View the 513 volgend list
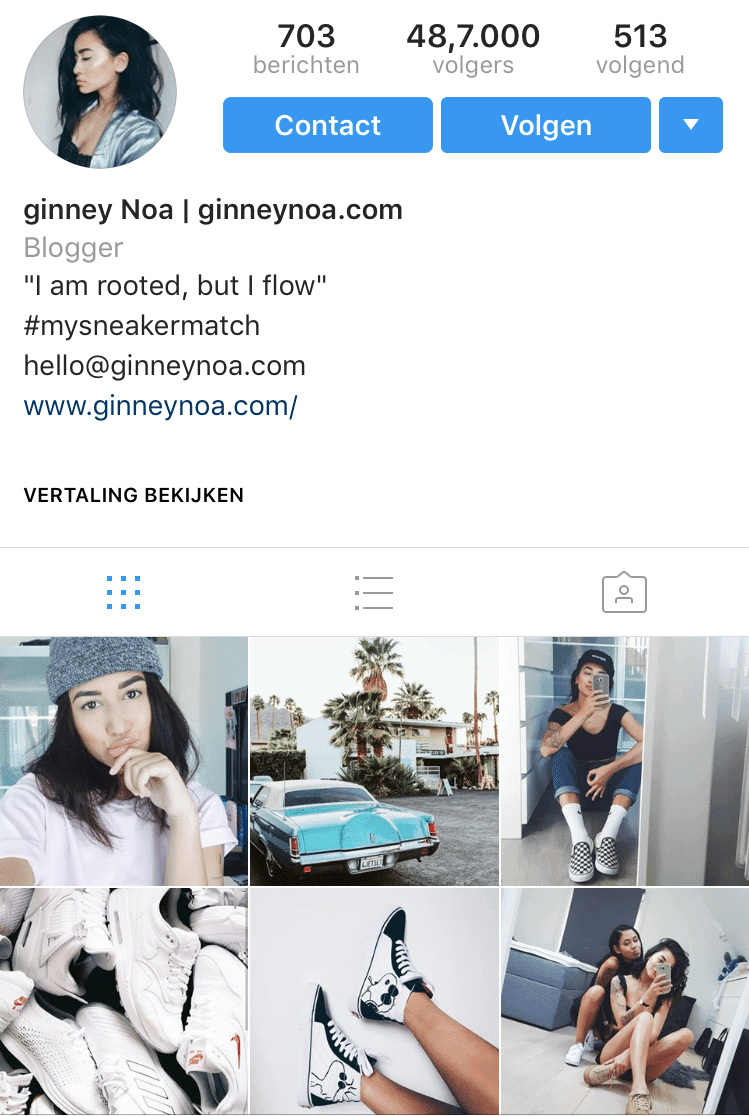Image resolution: width=749 pixels, height=1116 pixels. tap(640, 49)
